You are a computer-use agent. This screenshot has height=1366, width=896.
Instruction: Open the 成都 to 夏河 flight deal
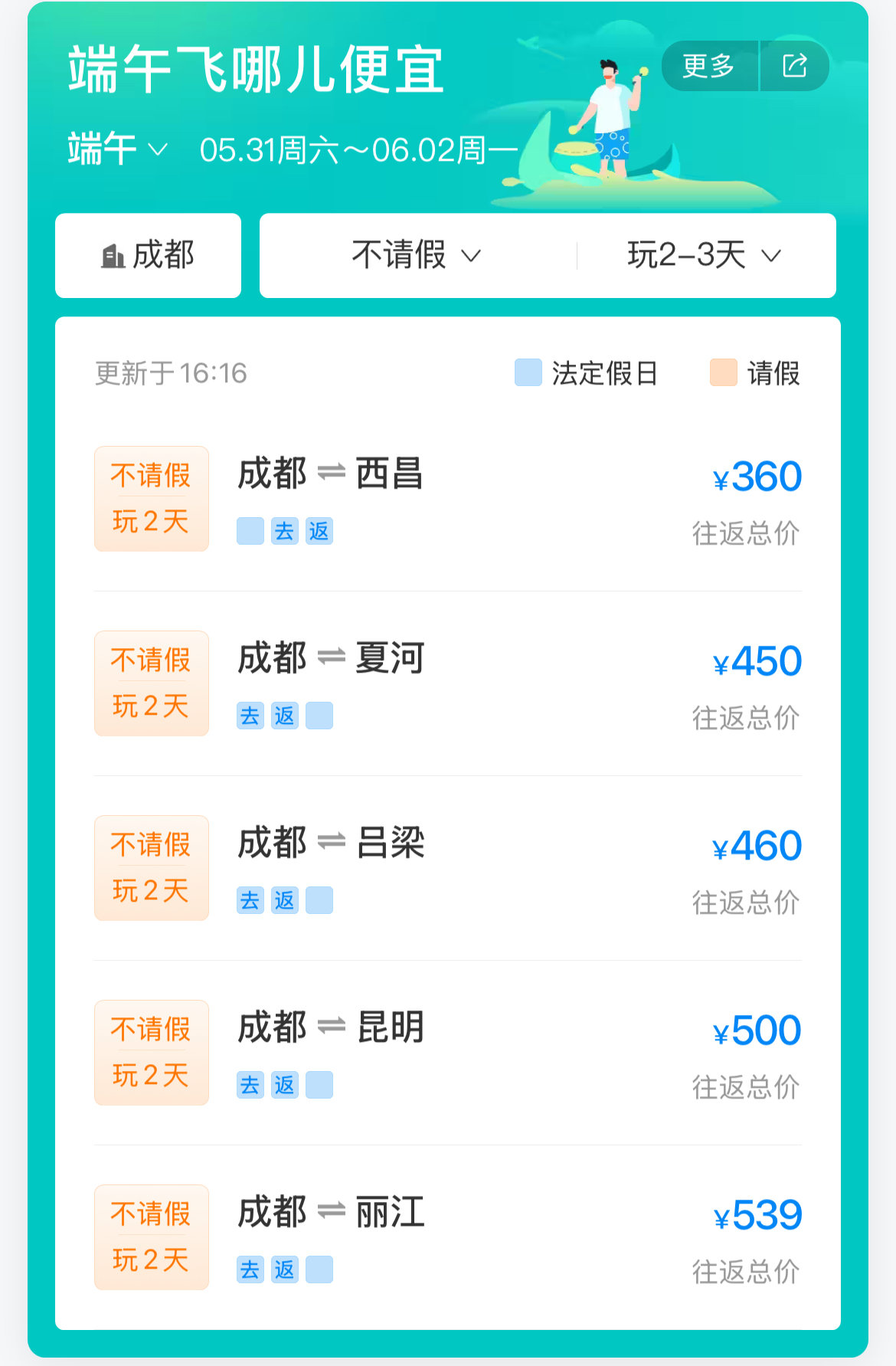click(x=448, y=683)
